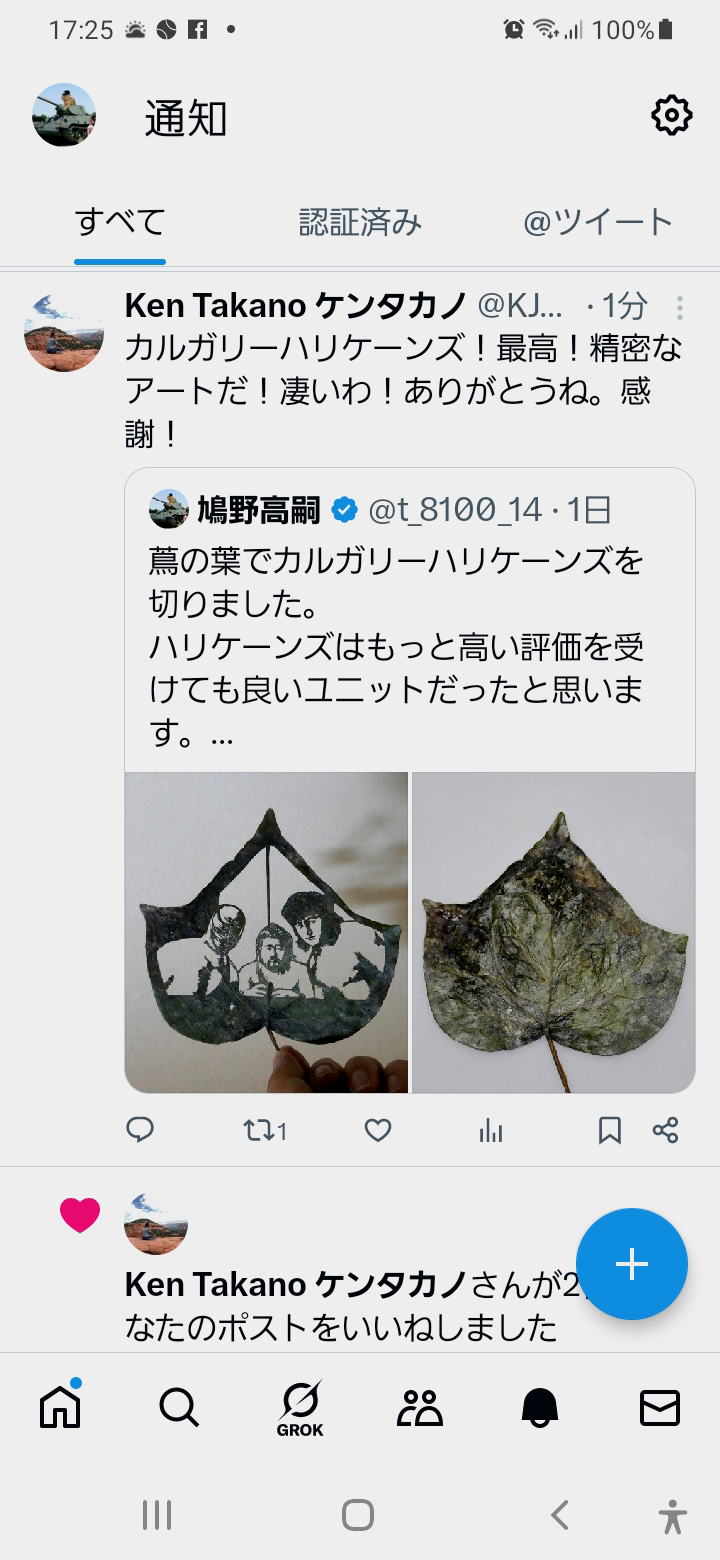Open the uncut ivy leaf photo
This screenshot has width=720, height=1560.
tap(553, 932)
